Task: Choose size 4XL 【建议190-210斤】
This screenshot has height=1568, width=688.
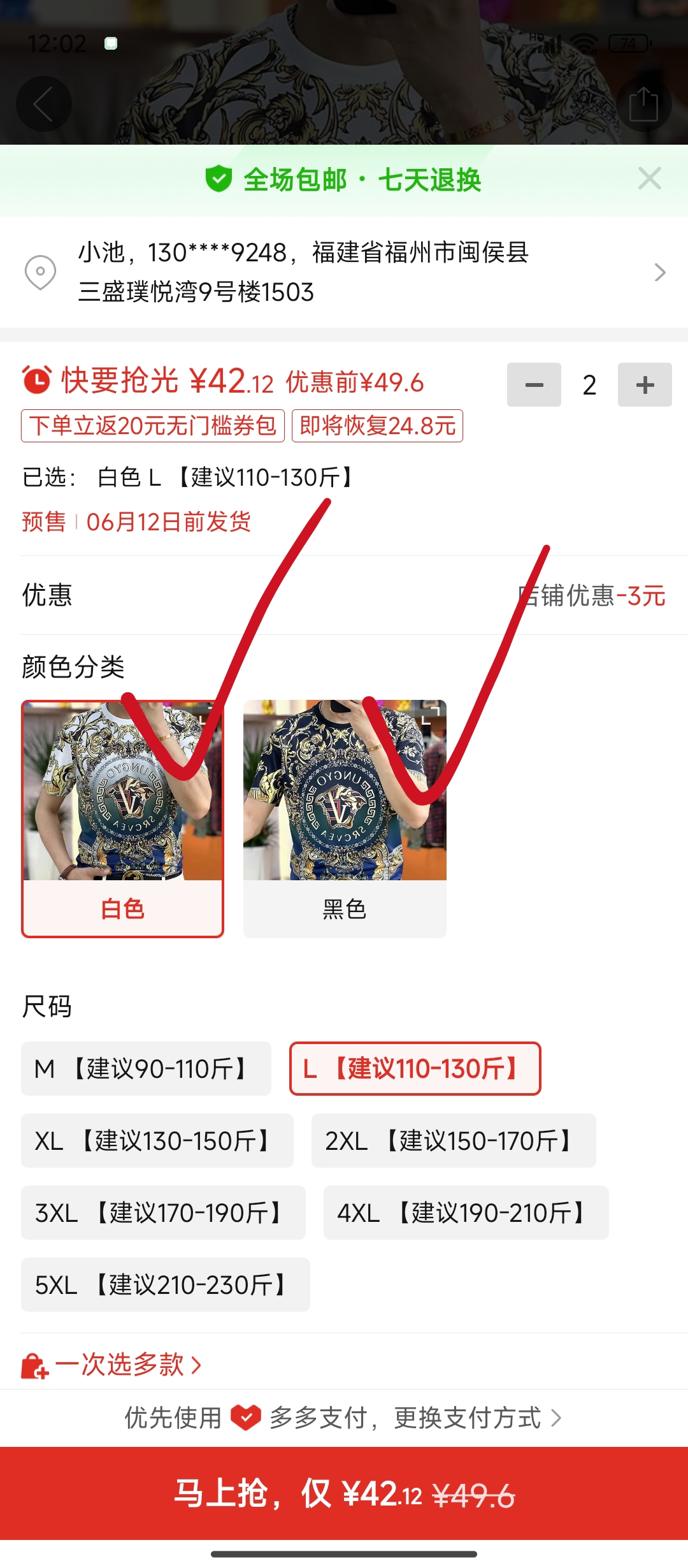Action: pyautogui.click(x=466, y=1213)
